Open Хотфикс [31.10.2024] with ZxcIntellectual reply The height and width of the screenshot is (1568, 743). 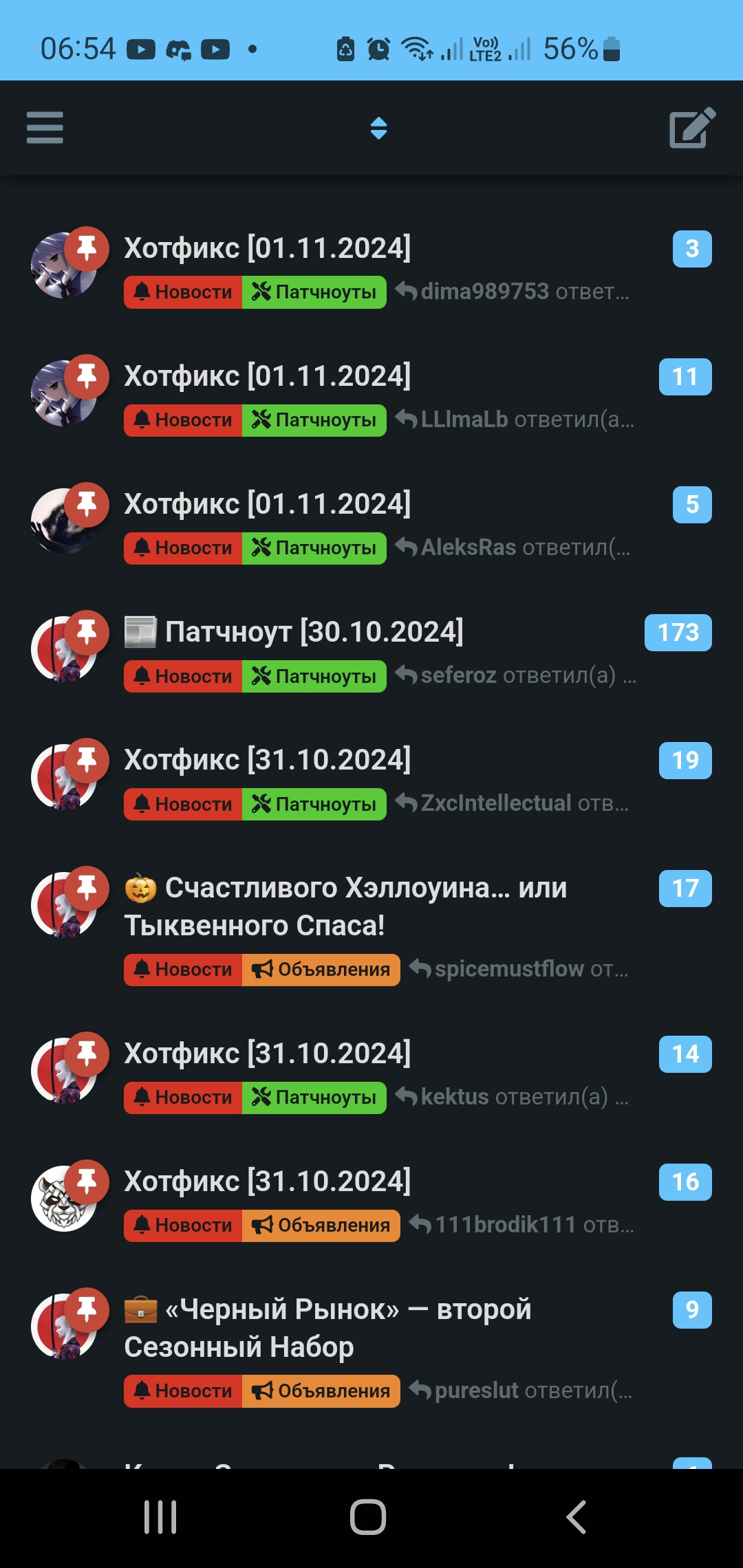tap(267, 760)
